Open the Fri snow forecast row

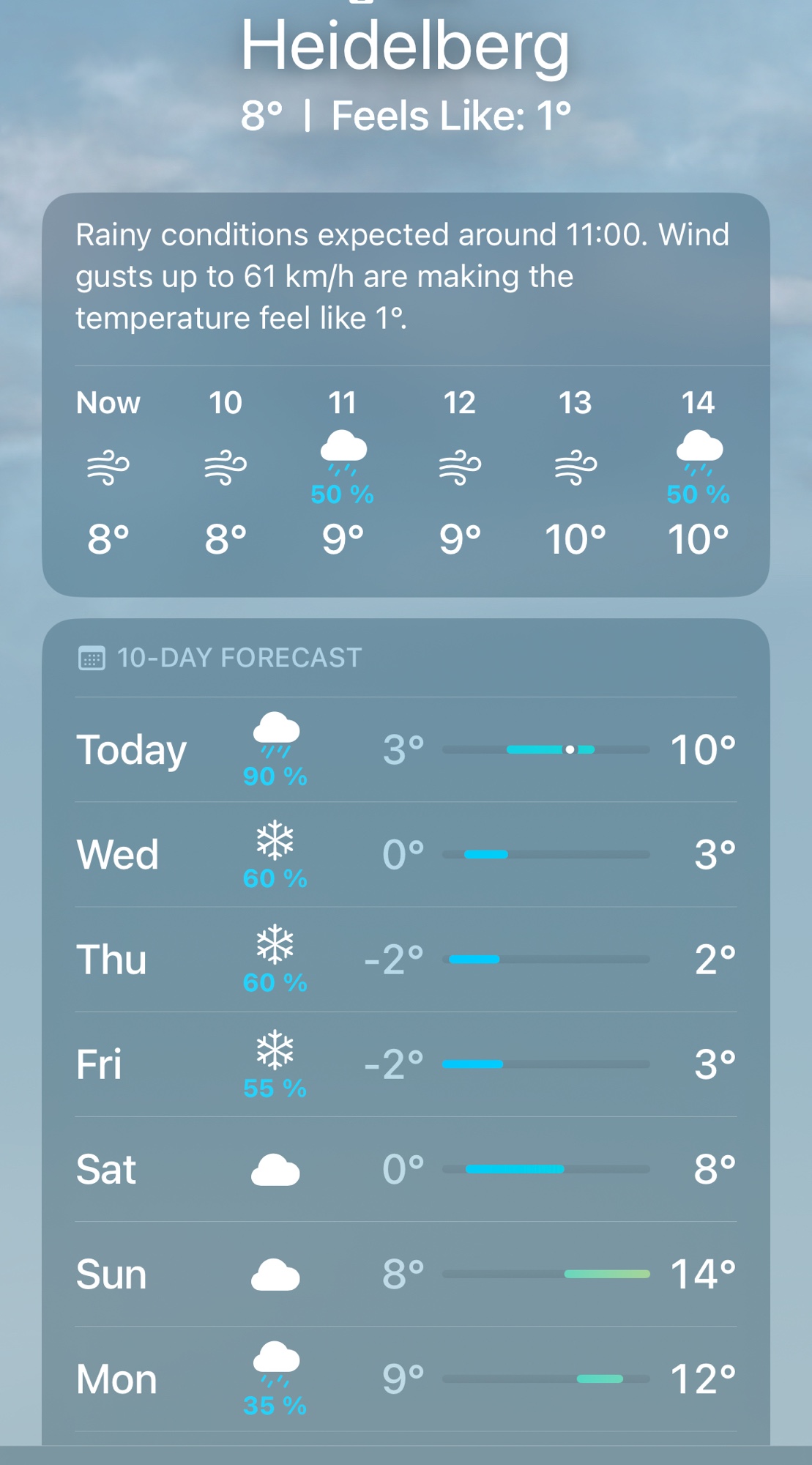pyautogui.click(x=406, y=1064)
